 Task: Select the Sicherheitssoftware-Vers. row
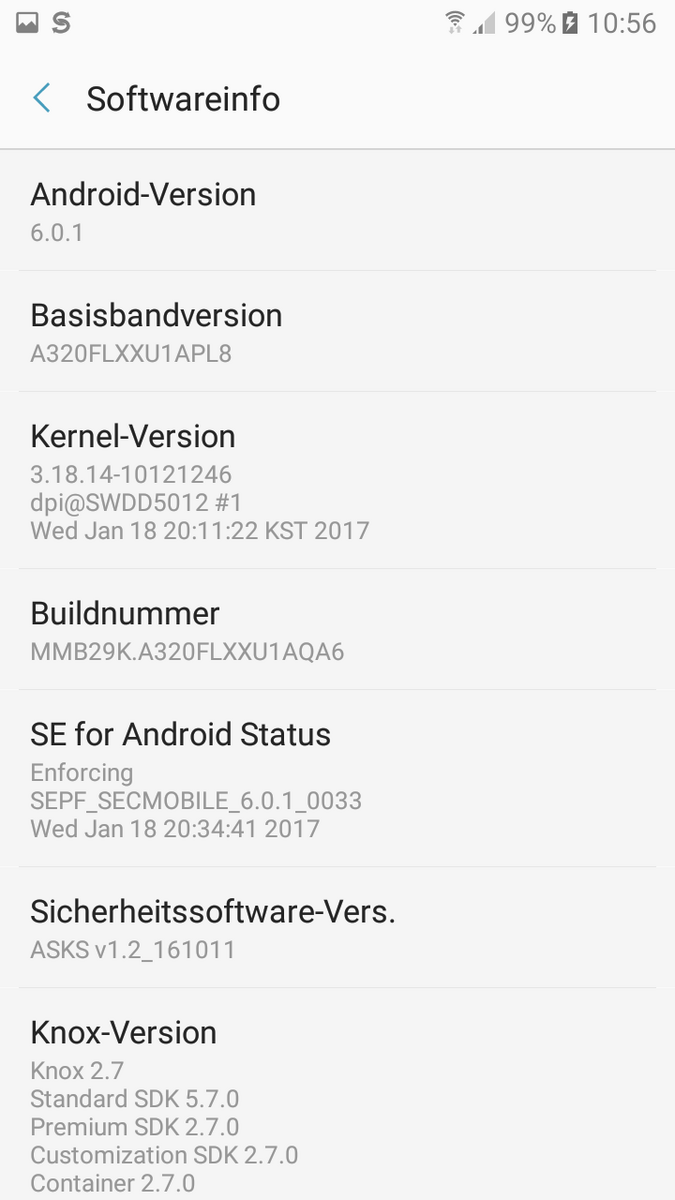click(337, 928)
